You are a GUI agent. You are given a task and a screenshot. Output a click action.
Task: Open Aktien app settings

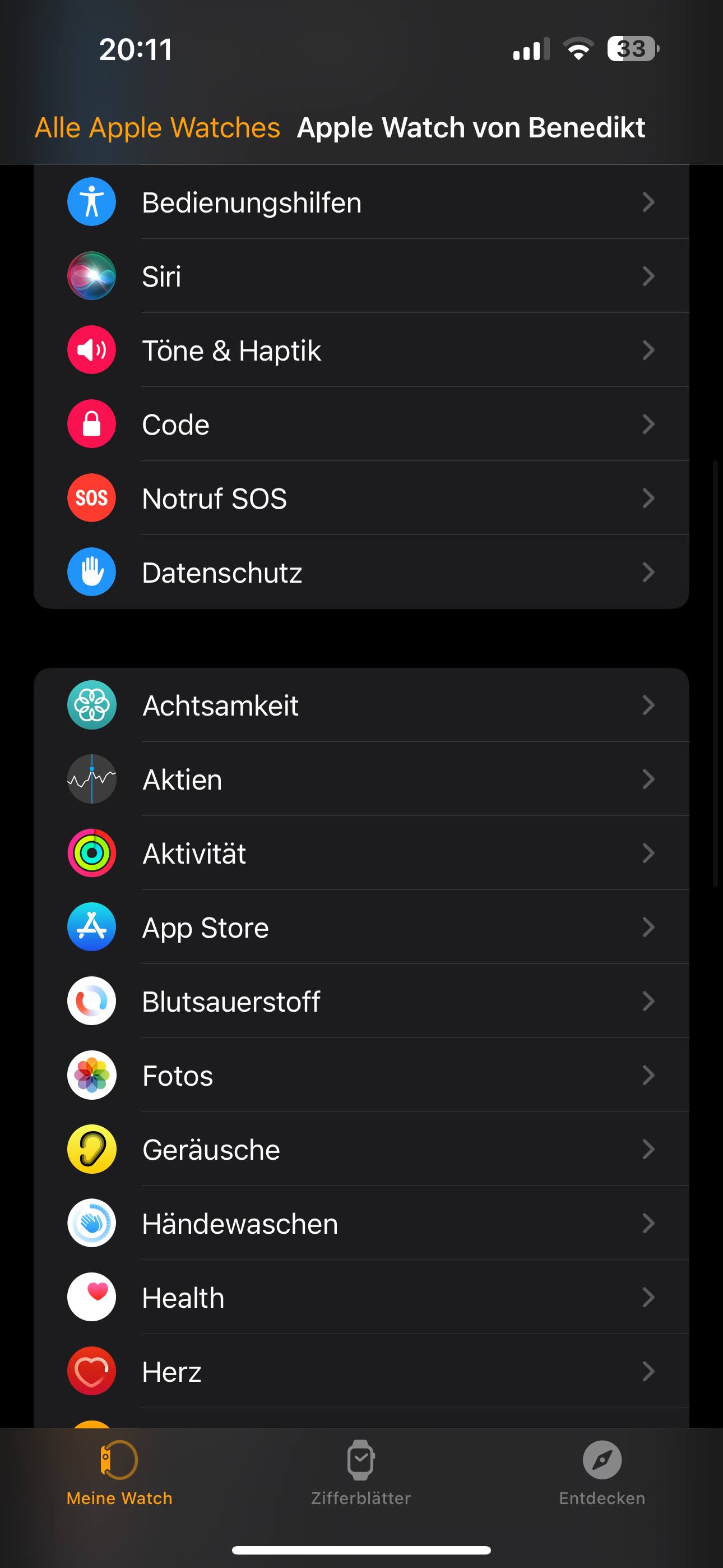(360, 780)
